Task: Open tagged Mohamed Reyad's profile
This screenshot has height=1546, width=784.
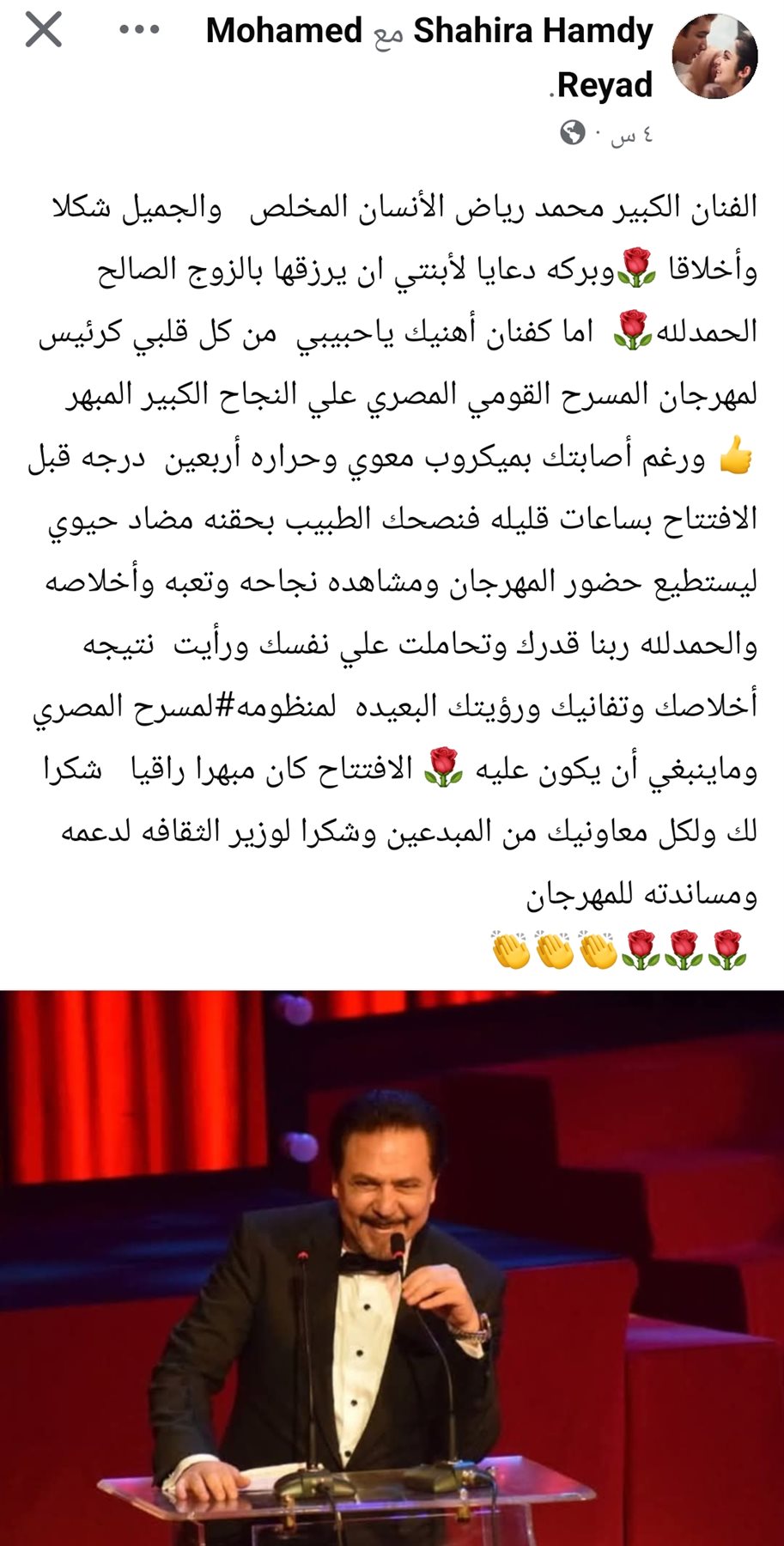Action: tap(284, 31)
